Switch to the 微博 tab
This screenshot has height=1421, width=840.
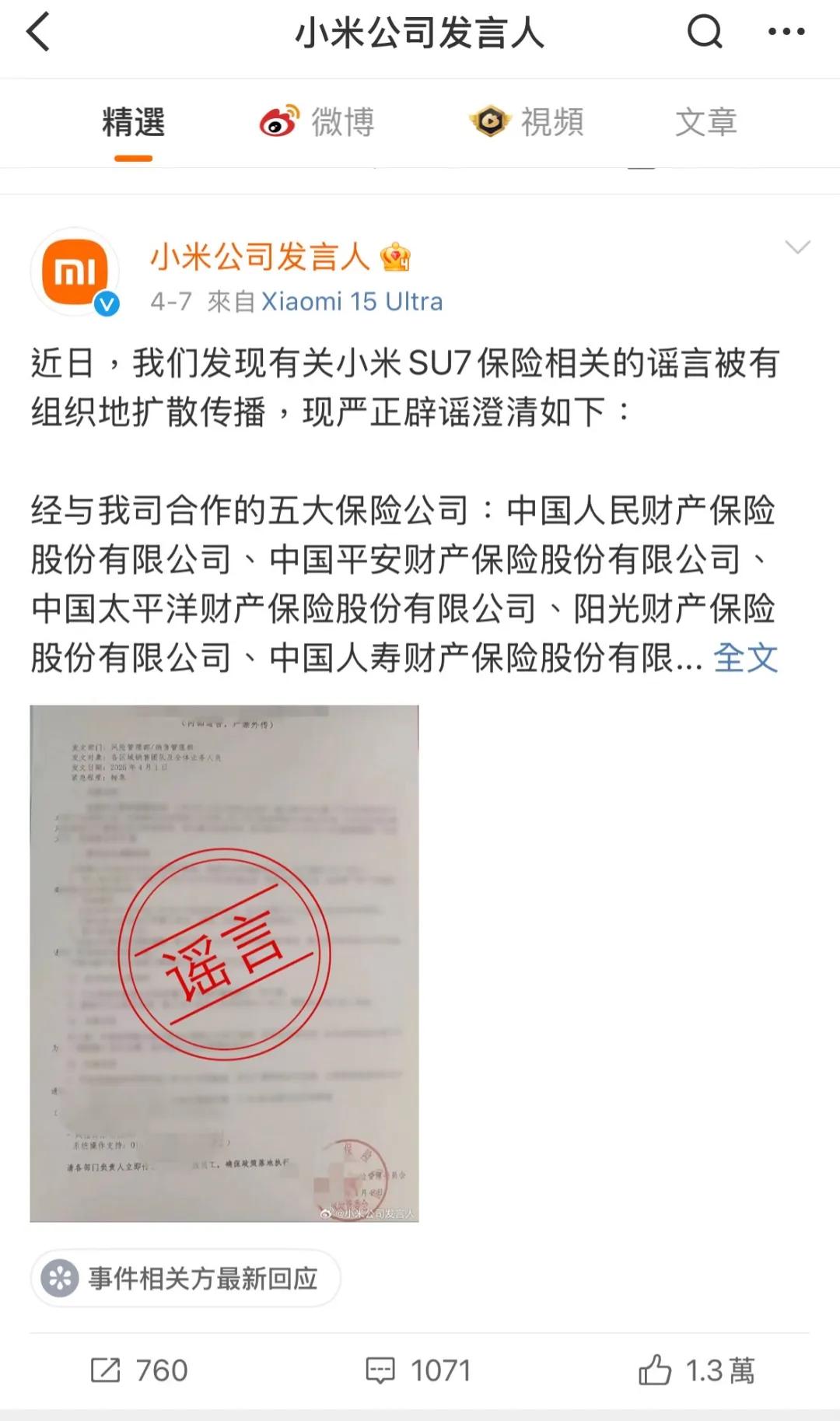click(x=317, y=122)
